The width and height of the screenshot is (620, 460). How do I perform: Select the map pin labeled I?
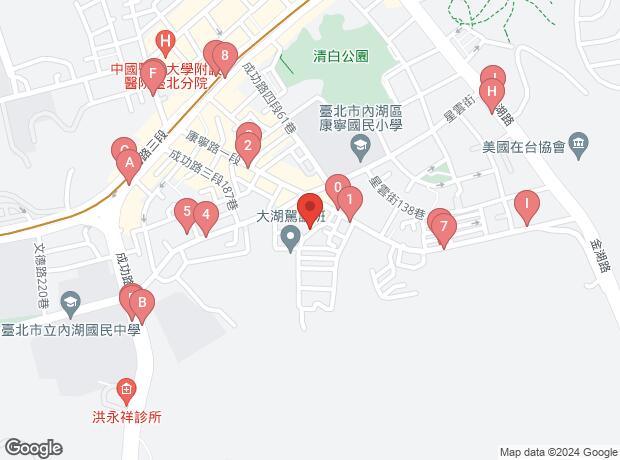[x=526, y=204]
